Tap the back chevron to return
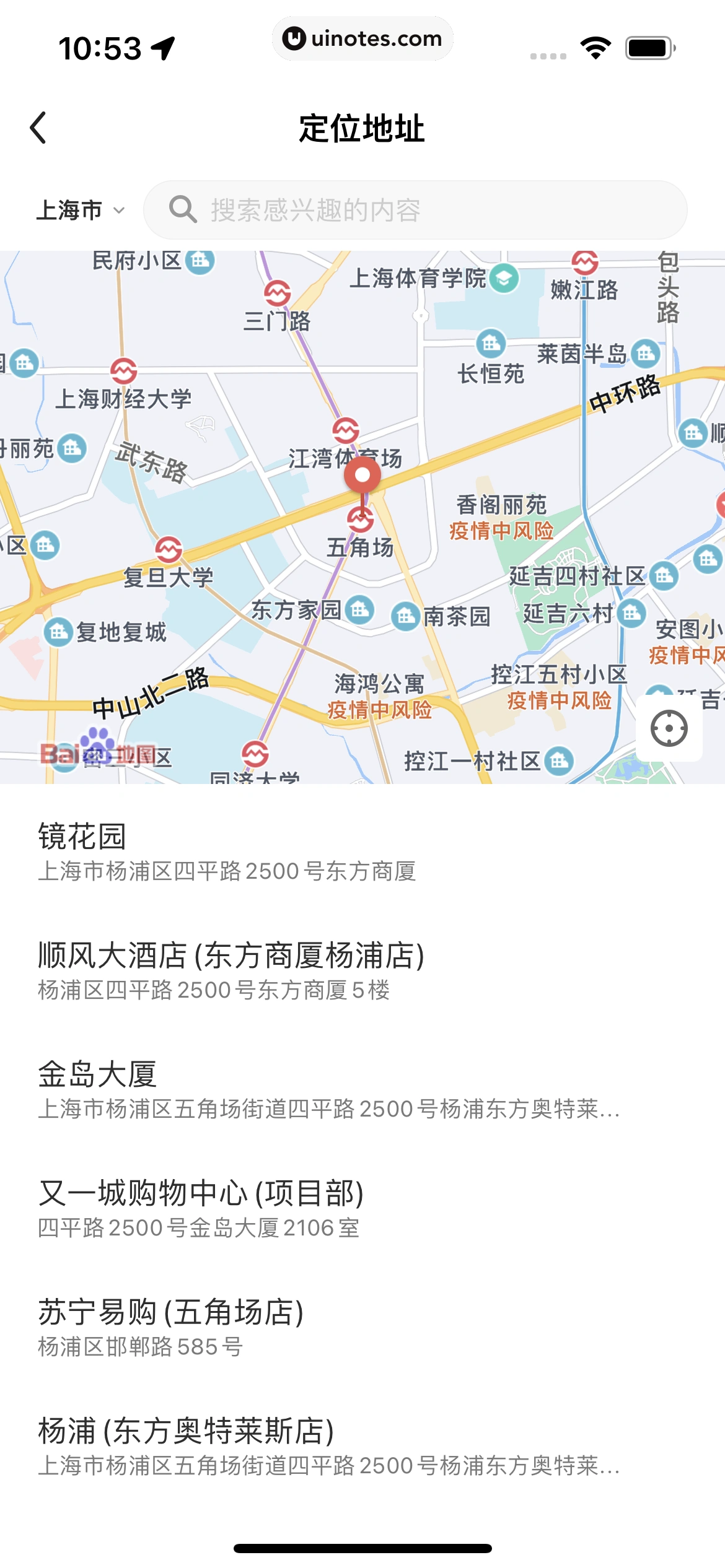Screen dimensions: 725x1568 point(38,126)
